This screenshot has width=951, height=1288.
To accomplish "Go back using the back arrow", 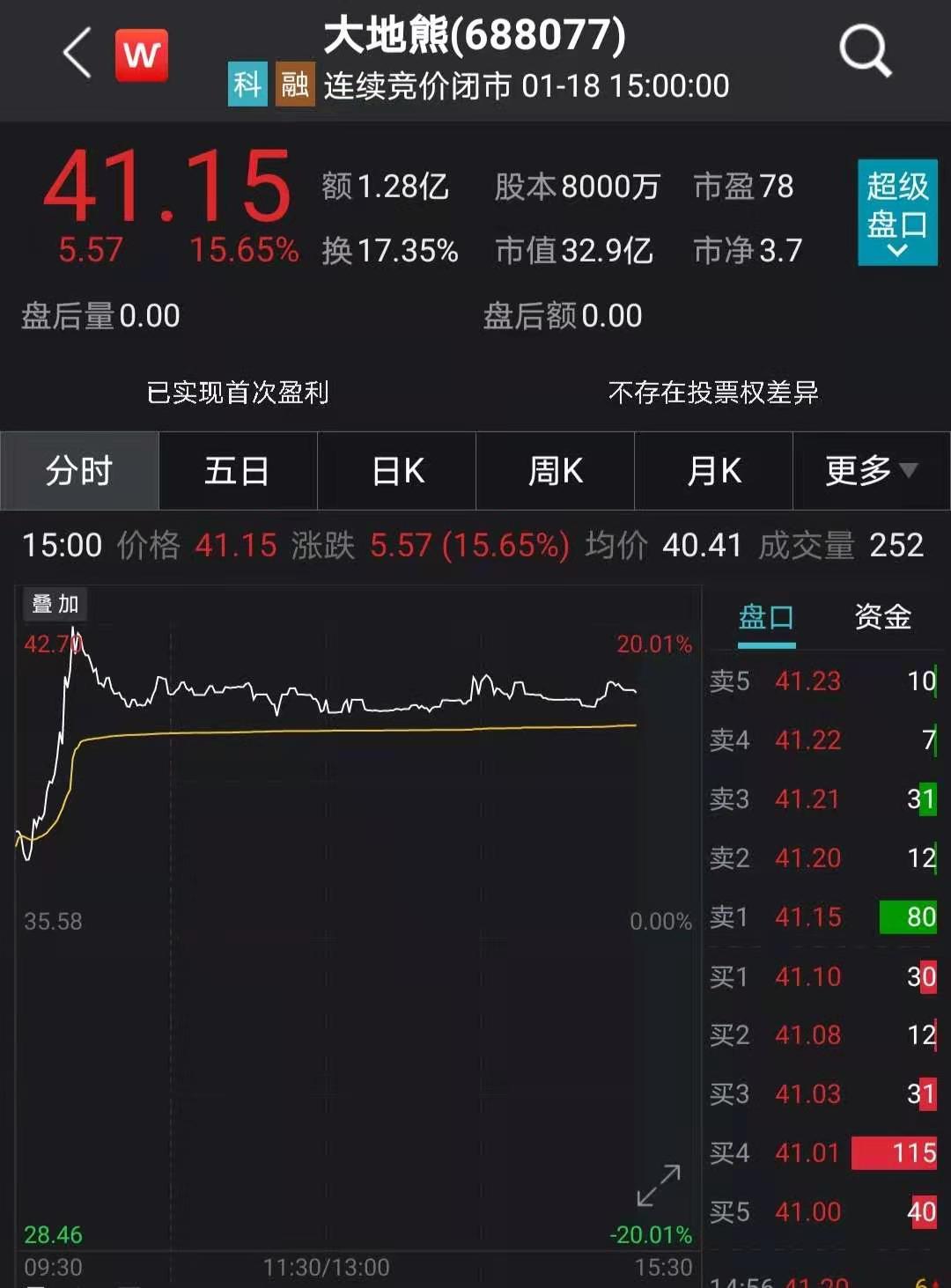I will coord(77,54).
